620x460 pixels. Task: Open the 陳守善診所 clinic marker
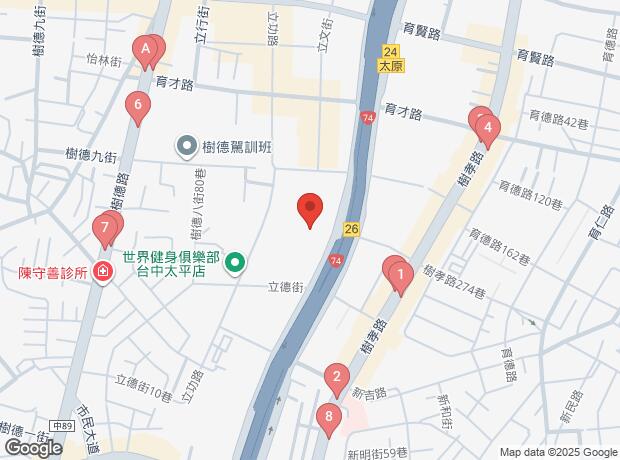pos(102,271)
